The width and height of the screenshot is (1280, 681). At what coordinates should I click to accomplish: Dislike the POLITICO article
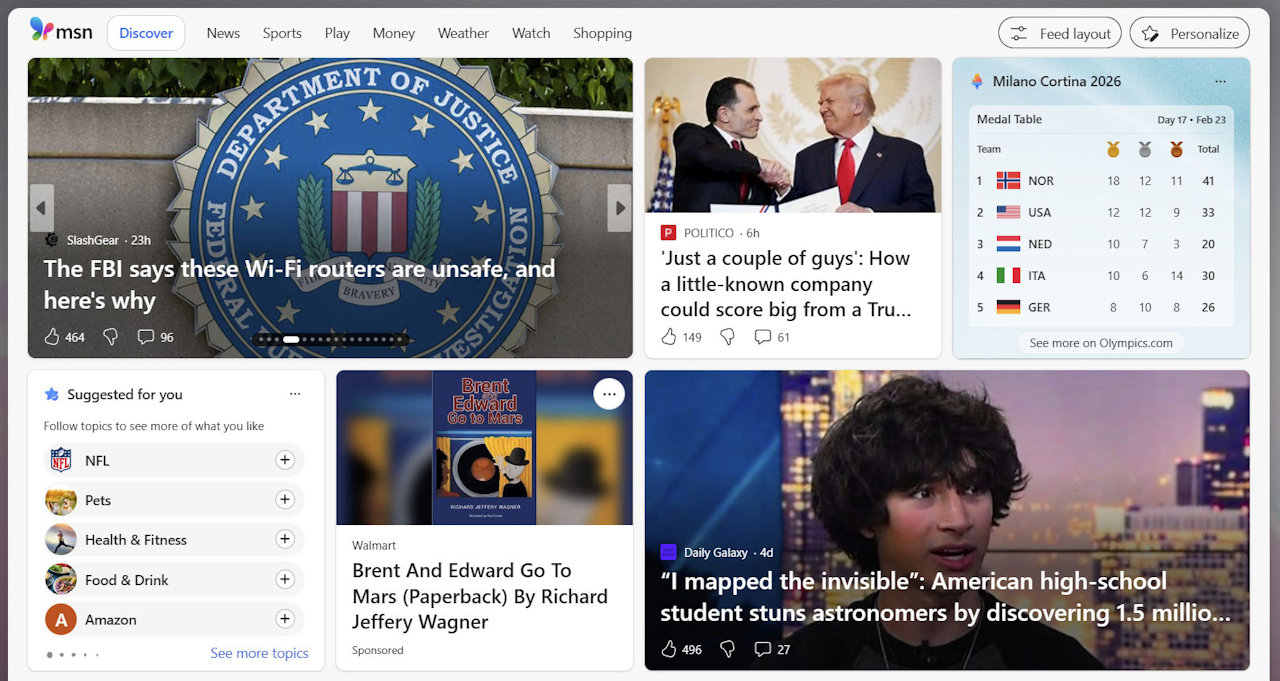pyautogui.click(x=727, y=337)
